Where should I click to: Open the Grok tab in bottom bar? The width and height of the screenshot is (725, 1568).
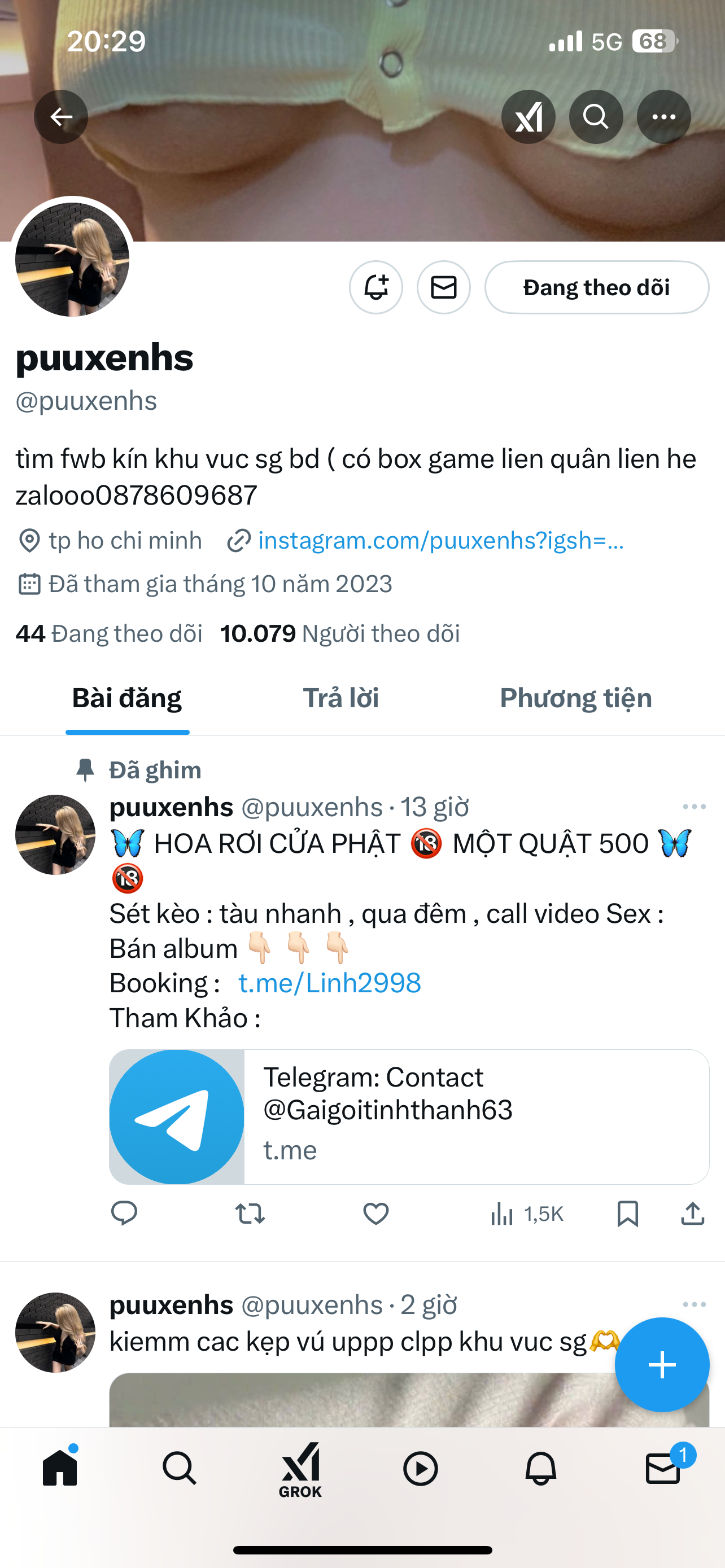coord(299,1469)
